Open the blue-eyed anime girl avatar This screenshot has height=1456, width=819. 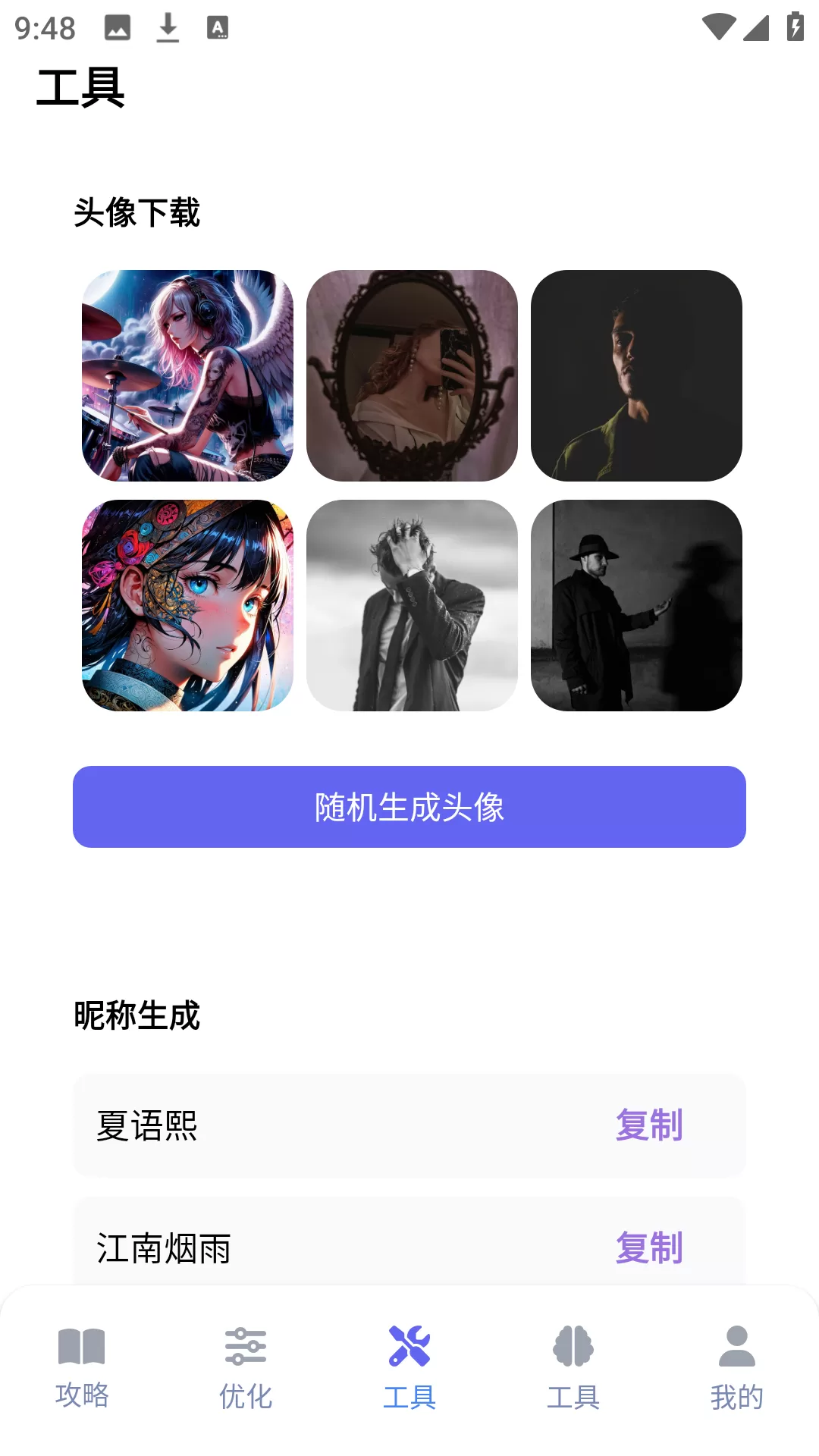click(188, 605)
